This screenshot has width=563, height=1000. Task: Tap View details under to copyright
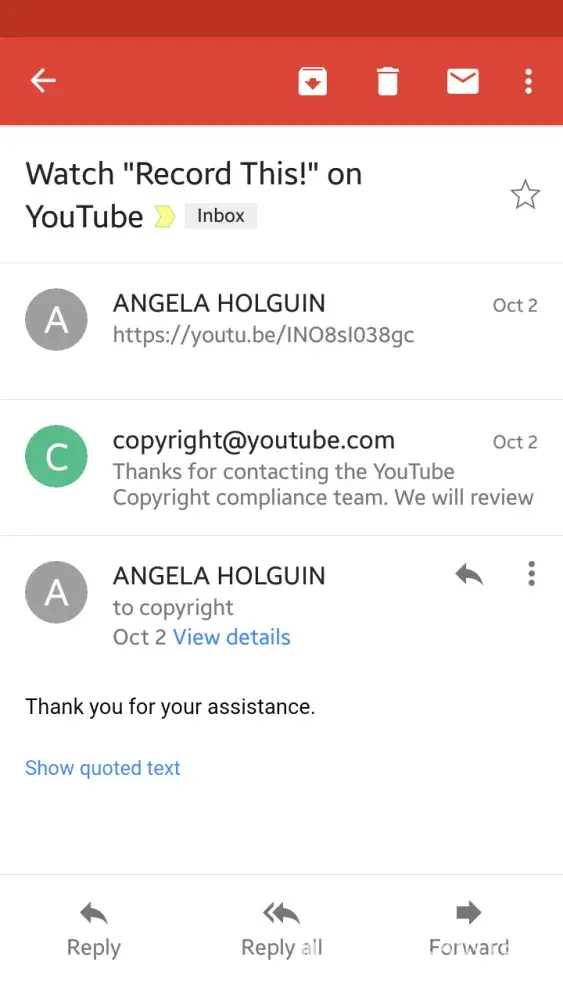(231, 637)
